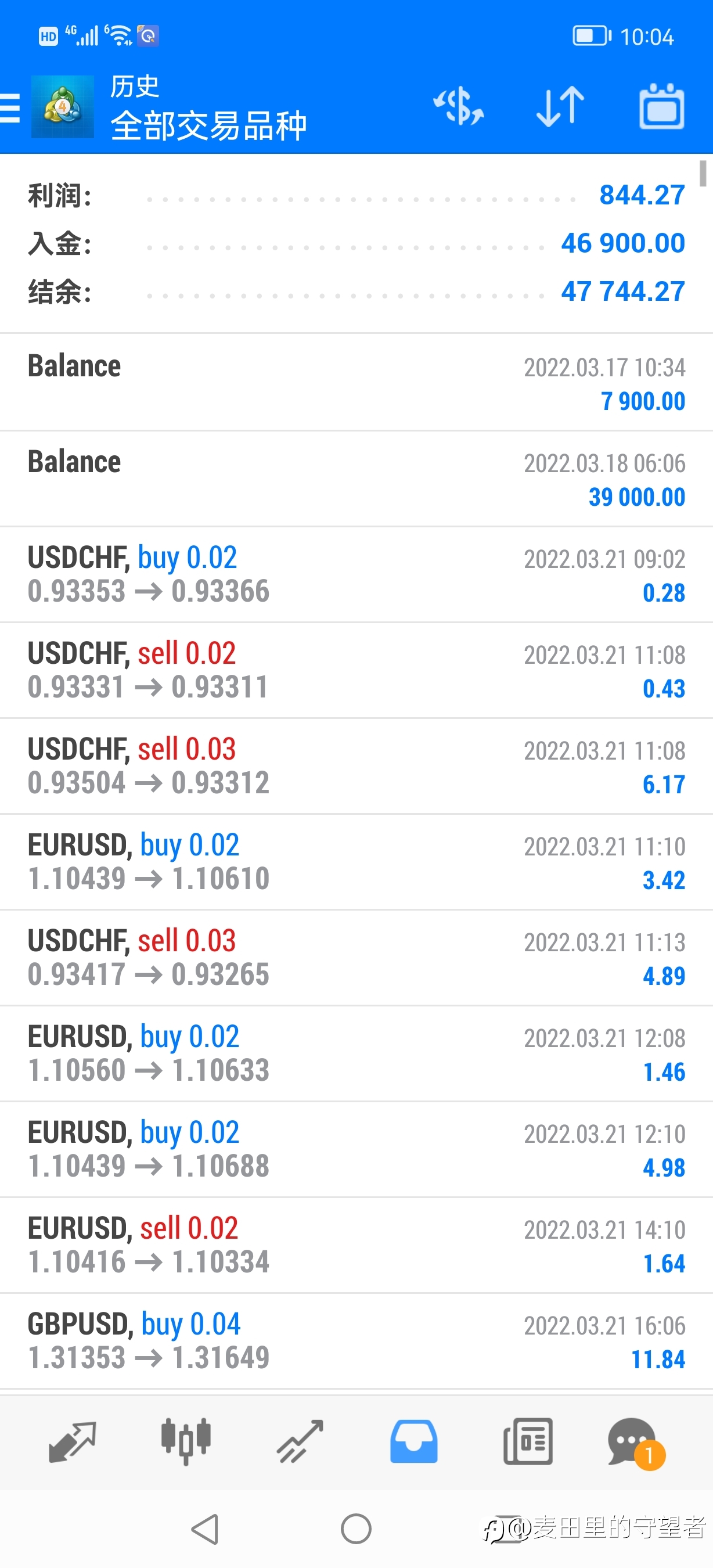The width and height of the screenshot is (713, 1568).
Task: Open the hamburger drawer menu
Action: tap(10, 108)
